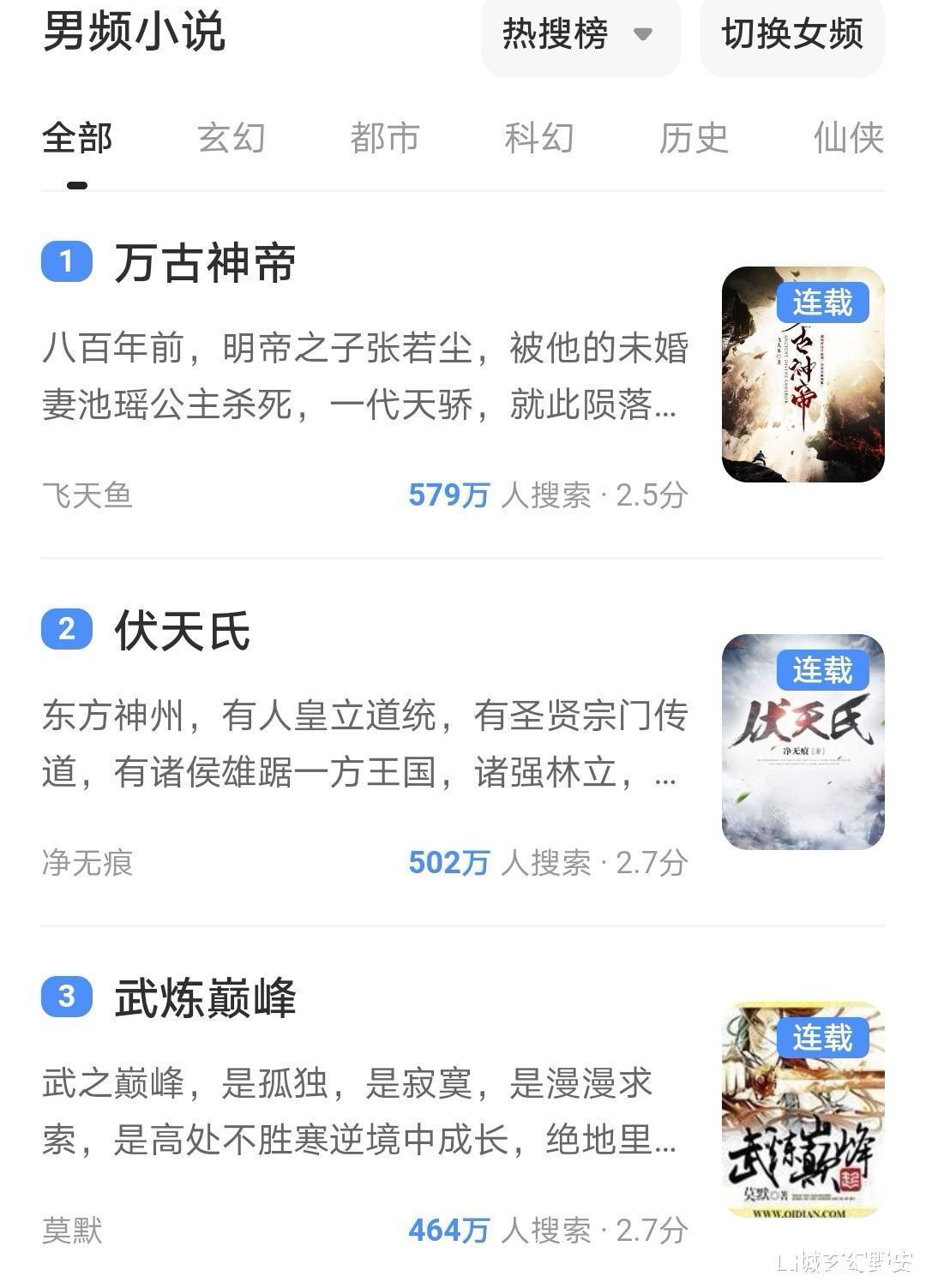Image resolution: width=926 pixels, height=1288 pixels.
Task: Click author name 飞天鱼
Action: (x=87, y=494)
